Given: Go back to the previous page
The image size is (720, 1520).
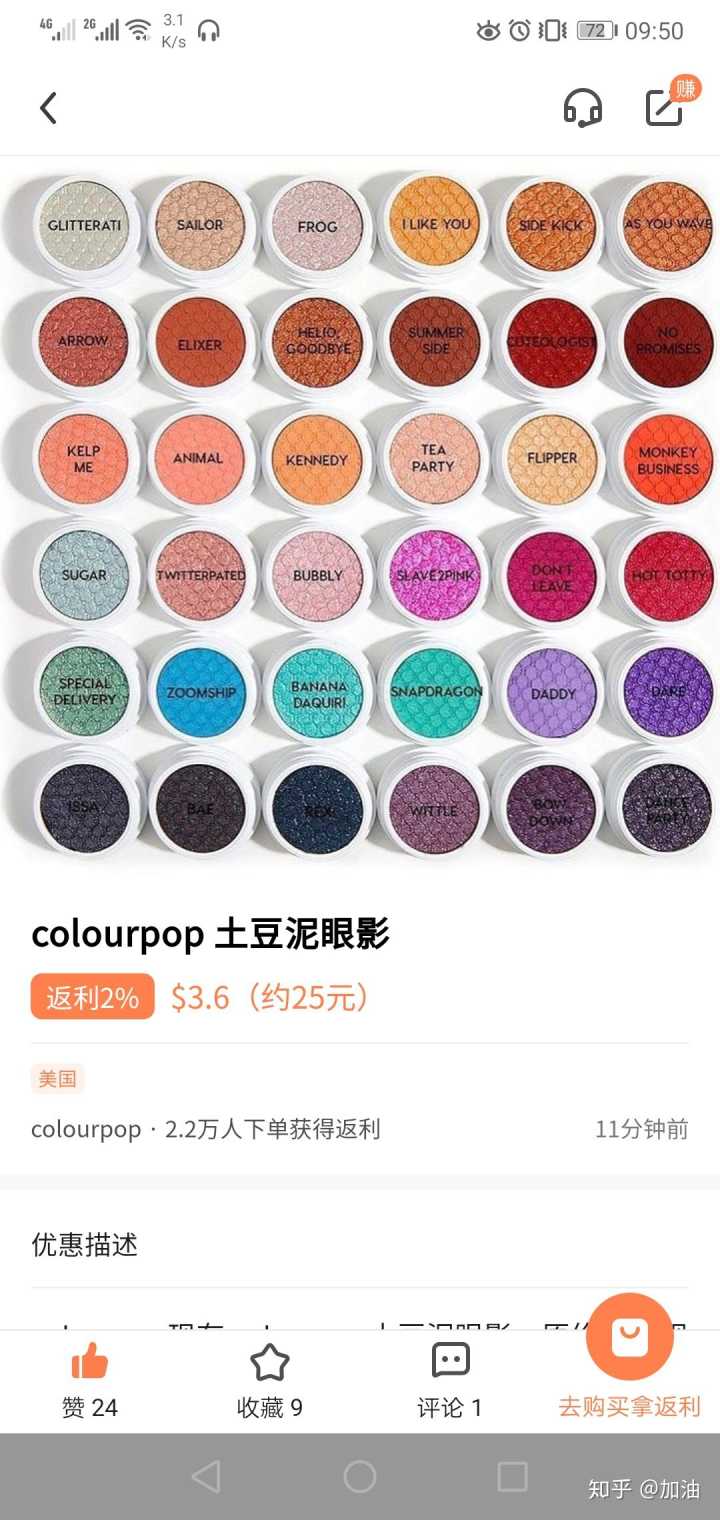Looking at the screenshot, I should (48, 108).
